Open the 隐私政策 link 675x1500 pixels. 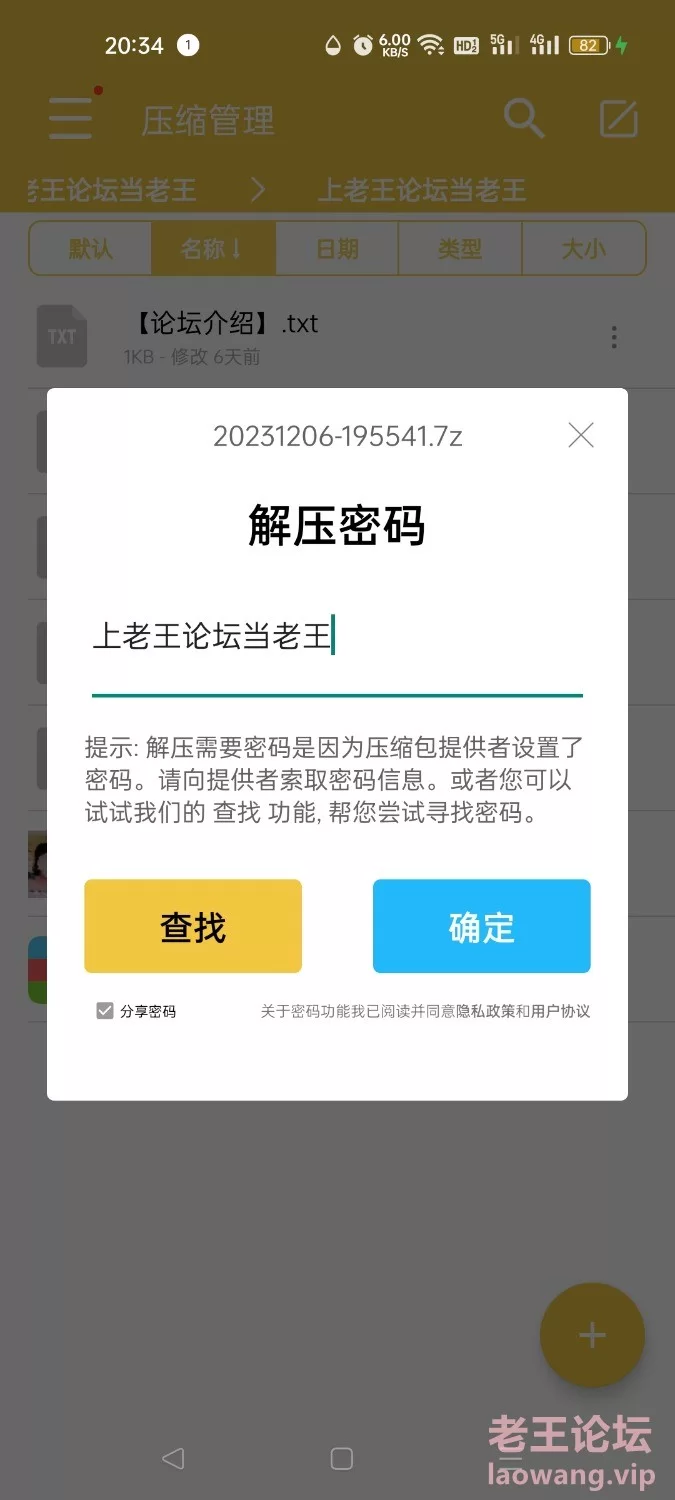(485, 1011)
